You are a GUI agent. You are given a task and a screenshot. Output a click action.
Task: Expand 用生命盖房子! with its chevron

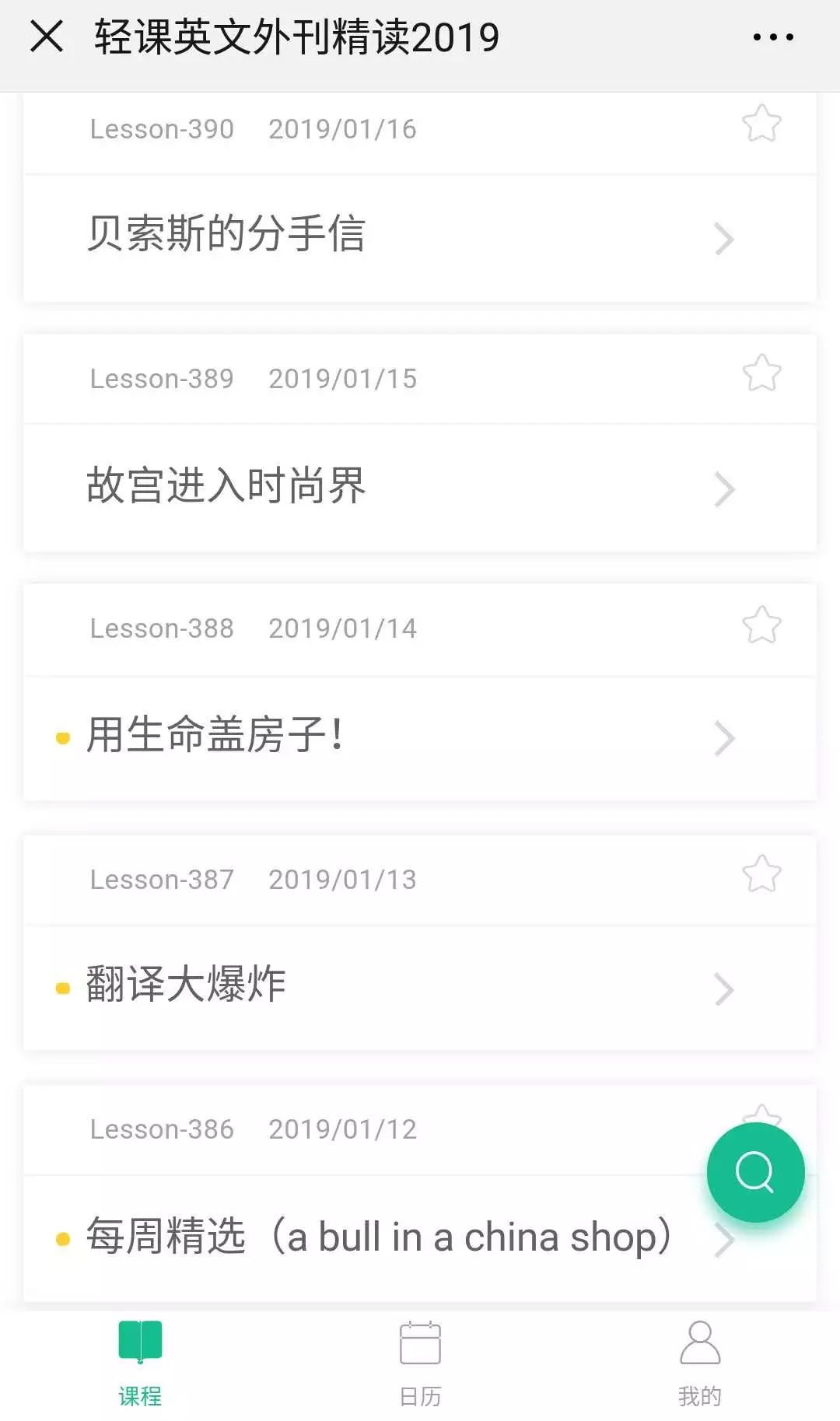725,737
